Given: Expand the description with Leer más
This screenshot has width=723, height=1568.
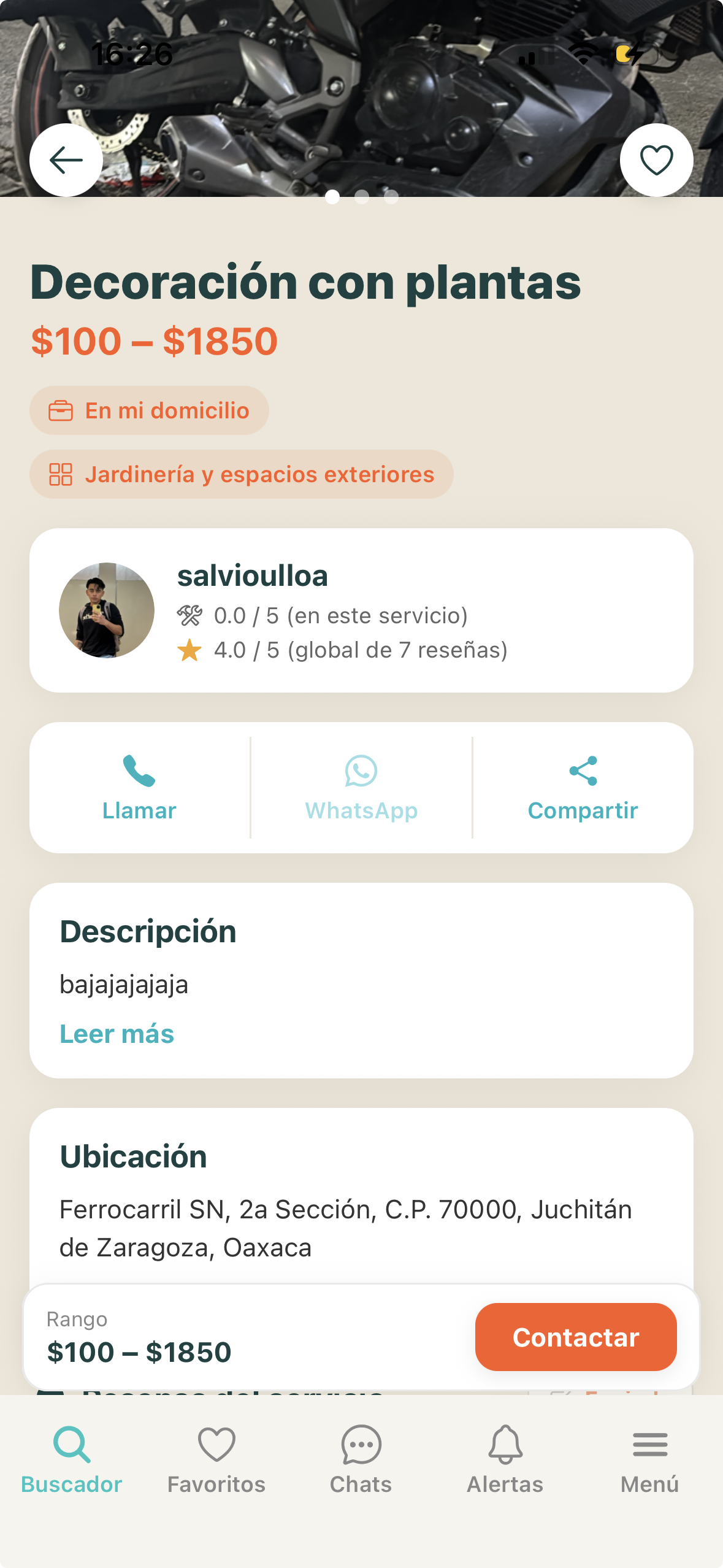Looking at the screenshot, I should 117,1034.
